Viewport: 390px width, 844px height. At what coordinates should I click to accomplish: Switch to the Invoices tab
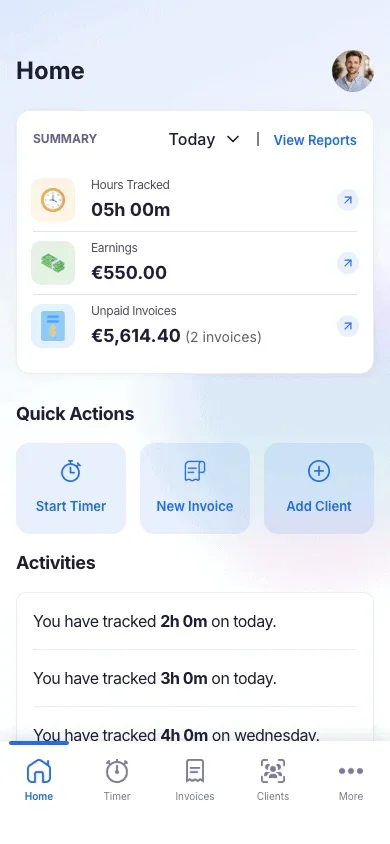(x=195, y=780)
